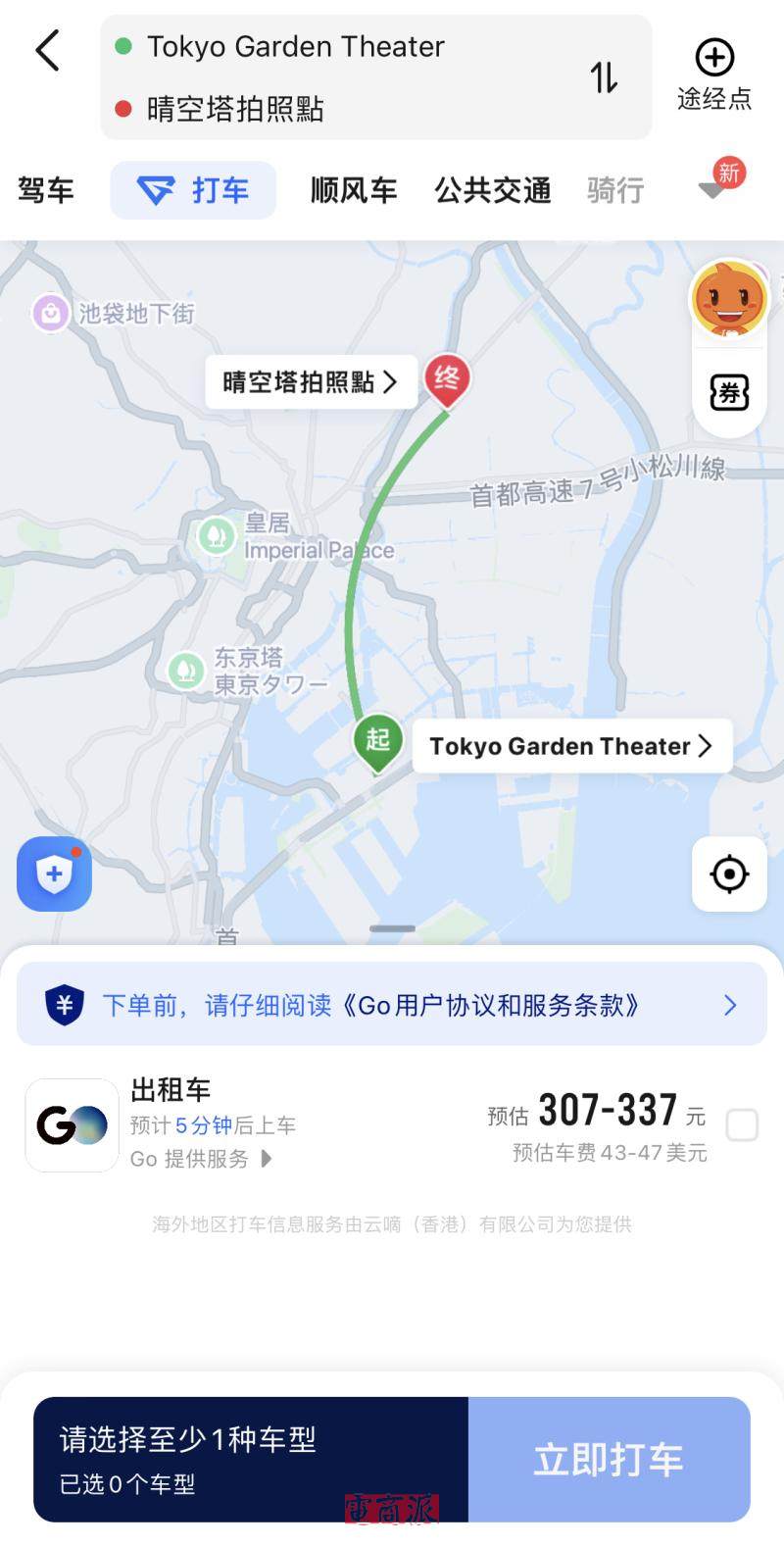
Task: Swap the start and destination
Action: 604,77
